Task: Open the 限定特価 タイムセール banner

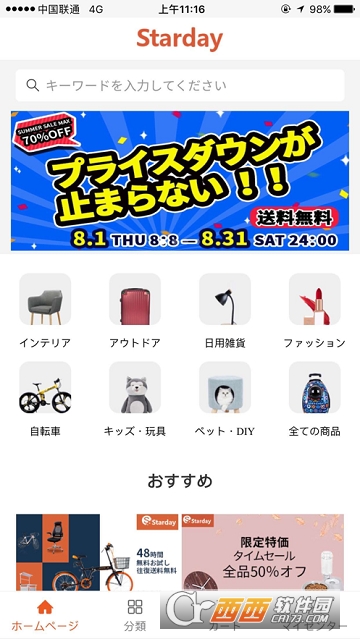Action: click(x=263, y=552)
